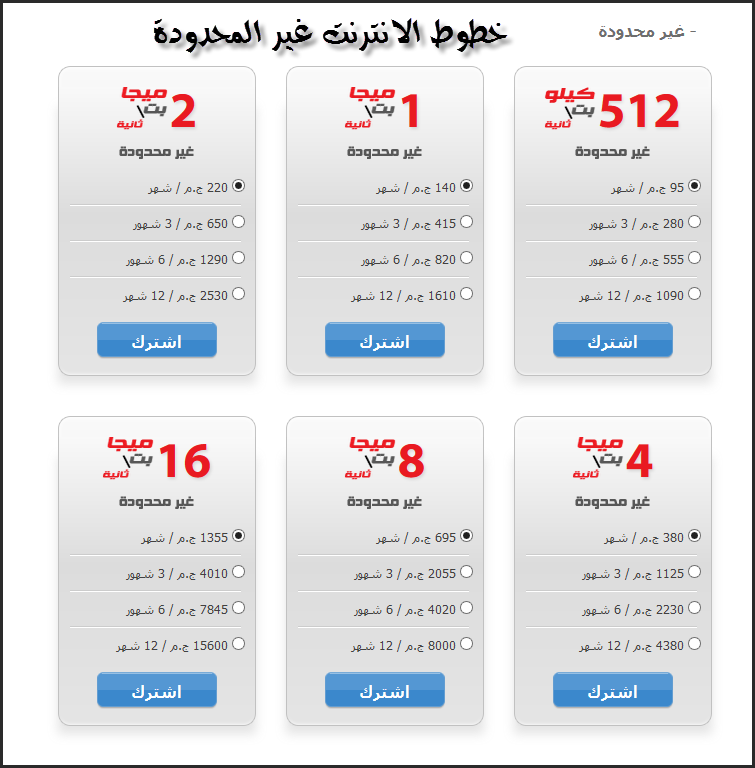Choose the 1290 ج.م / 6 شهور option

click(238, 258)
